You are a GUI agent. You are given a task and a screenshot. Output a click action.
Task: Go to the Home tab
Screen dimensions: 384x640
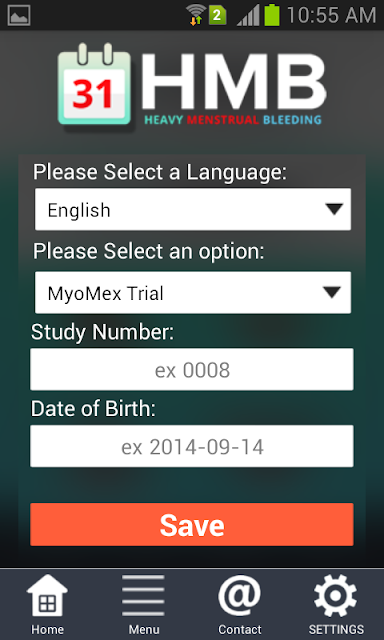(48, 604)
